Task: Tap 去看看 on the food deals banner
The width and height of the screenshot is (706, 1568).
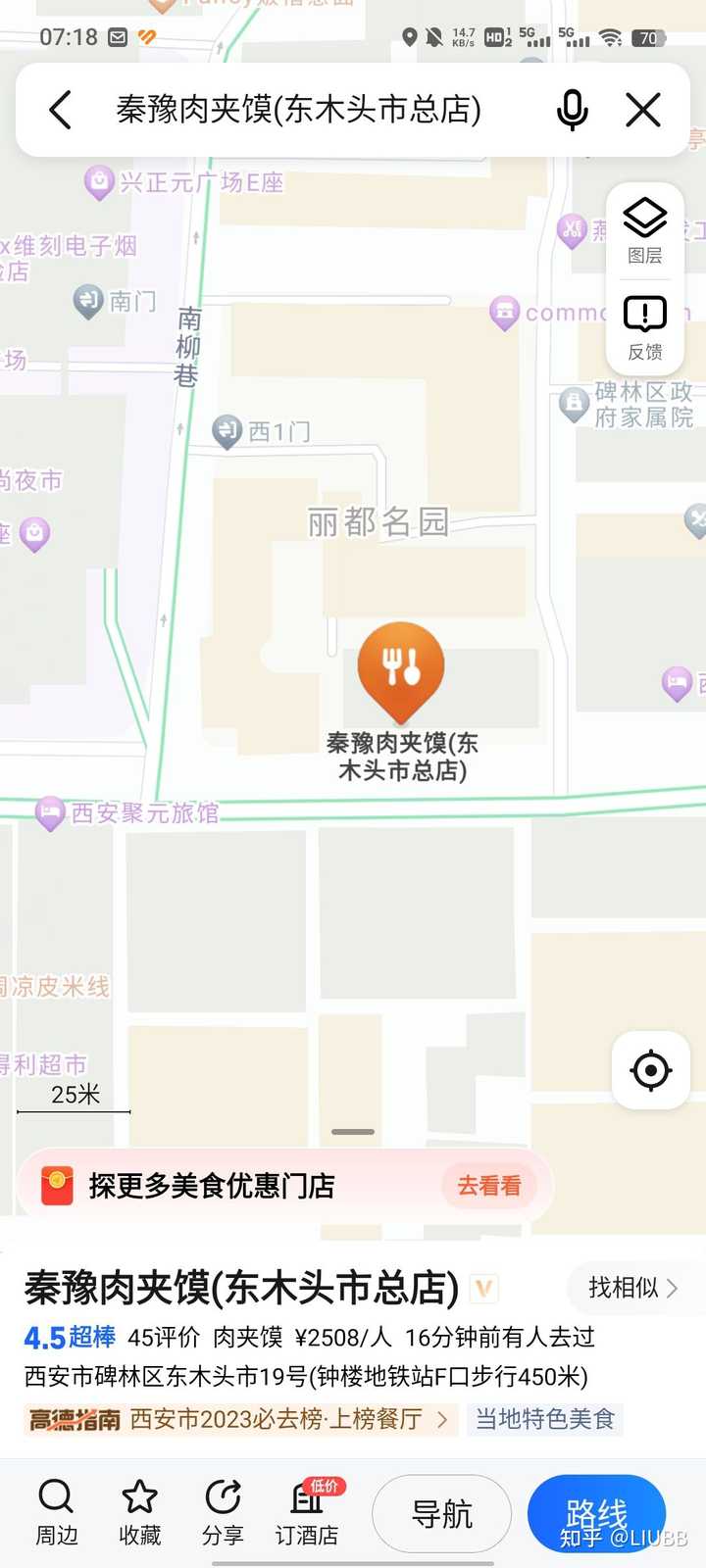Action: [x=488, y=1186]
